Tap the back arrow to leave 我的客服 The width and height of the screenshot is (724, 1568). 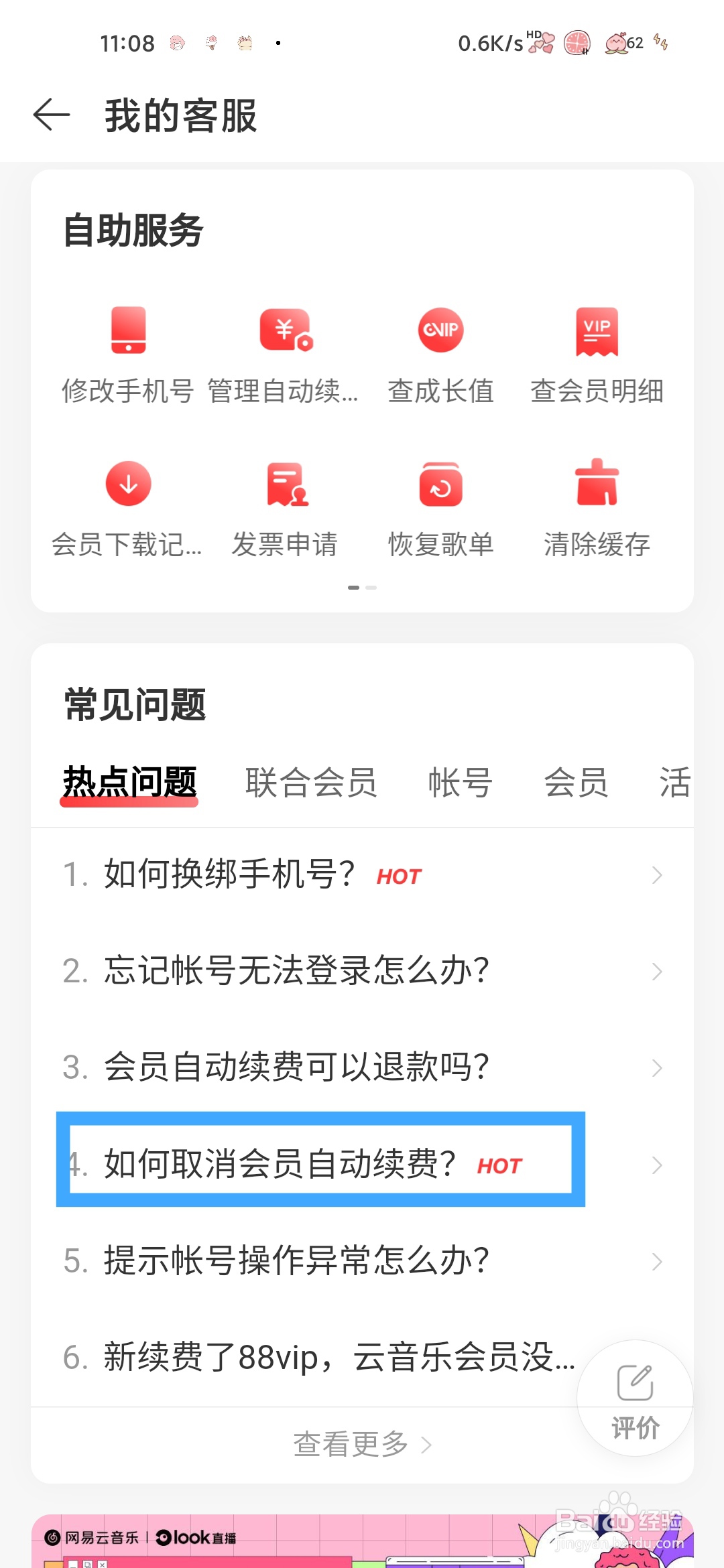tap(52, 114)
